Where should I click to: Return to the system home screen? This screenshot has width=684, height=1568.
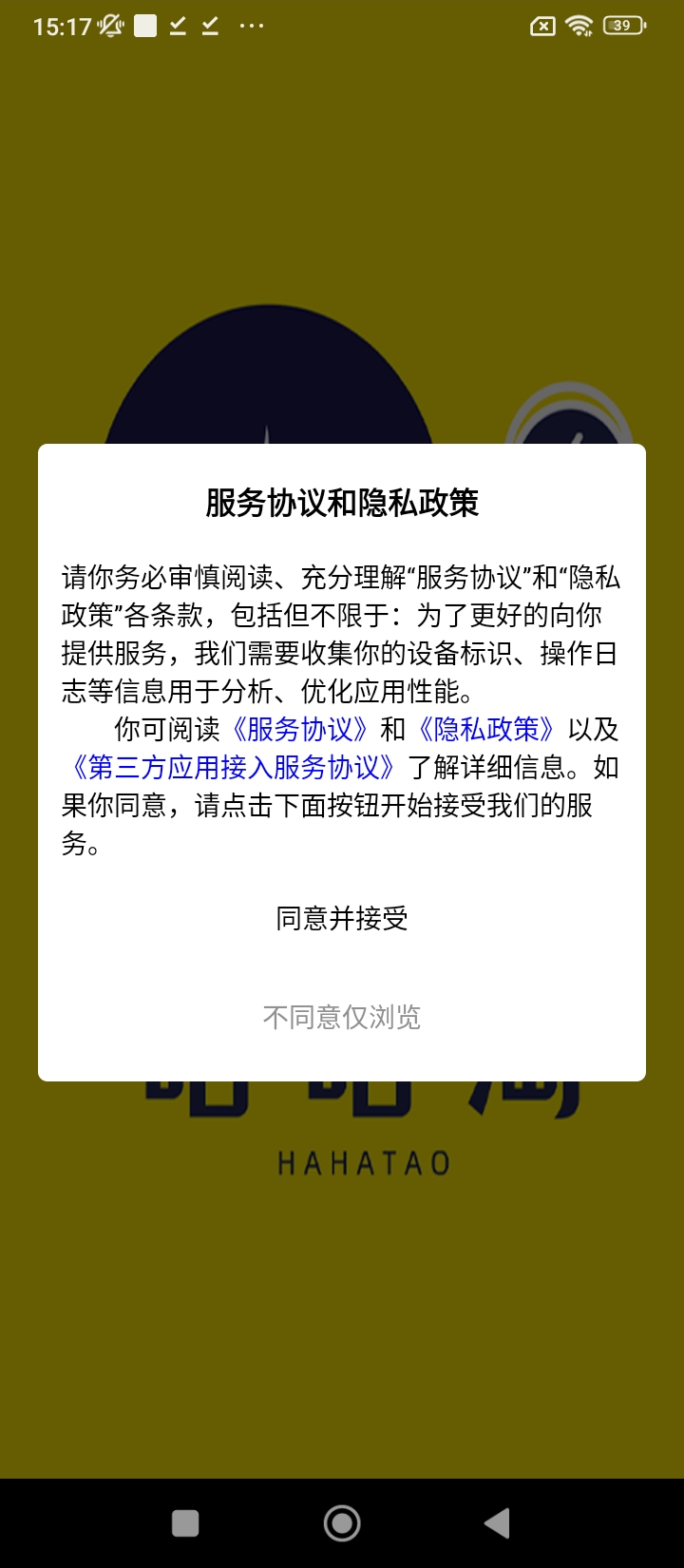[342, 1523]
